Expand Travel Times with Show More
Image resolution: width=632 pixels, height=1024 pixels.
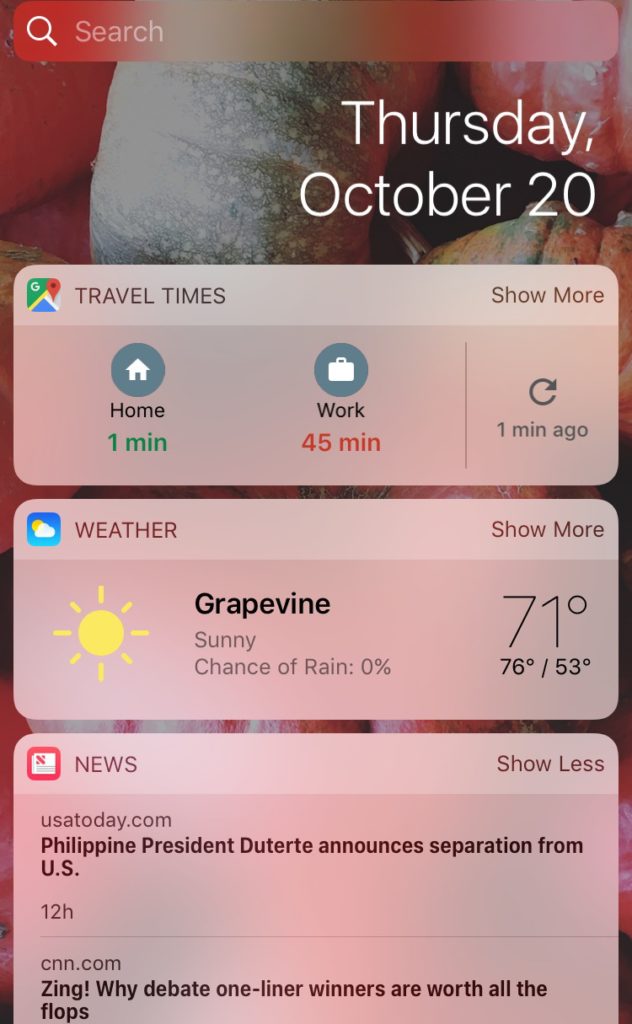coord(547,295)
